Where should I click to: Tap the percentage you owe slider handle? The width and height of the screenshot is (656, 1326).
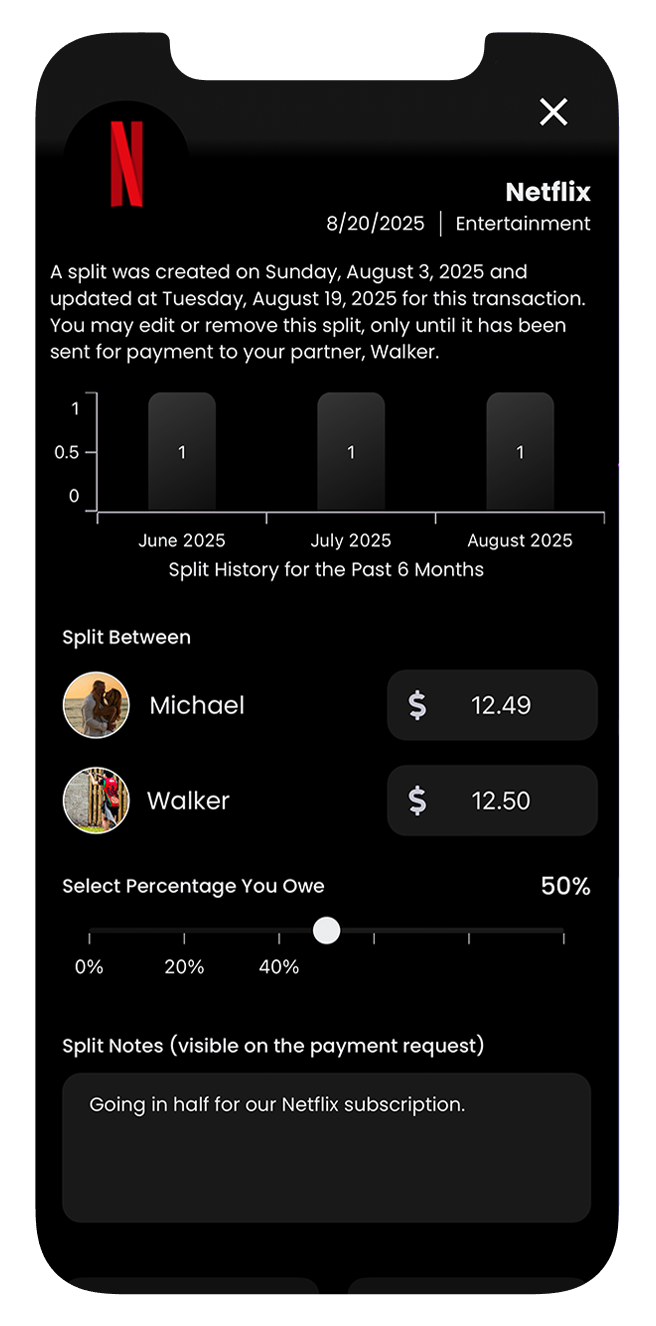tap(326, 931)
